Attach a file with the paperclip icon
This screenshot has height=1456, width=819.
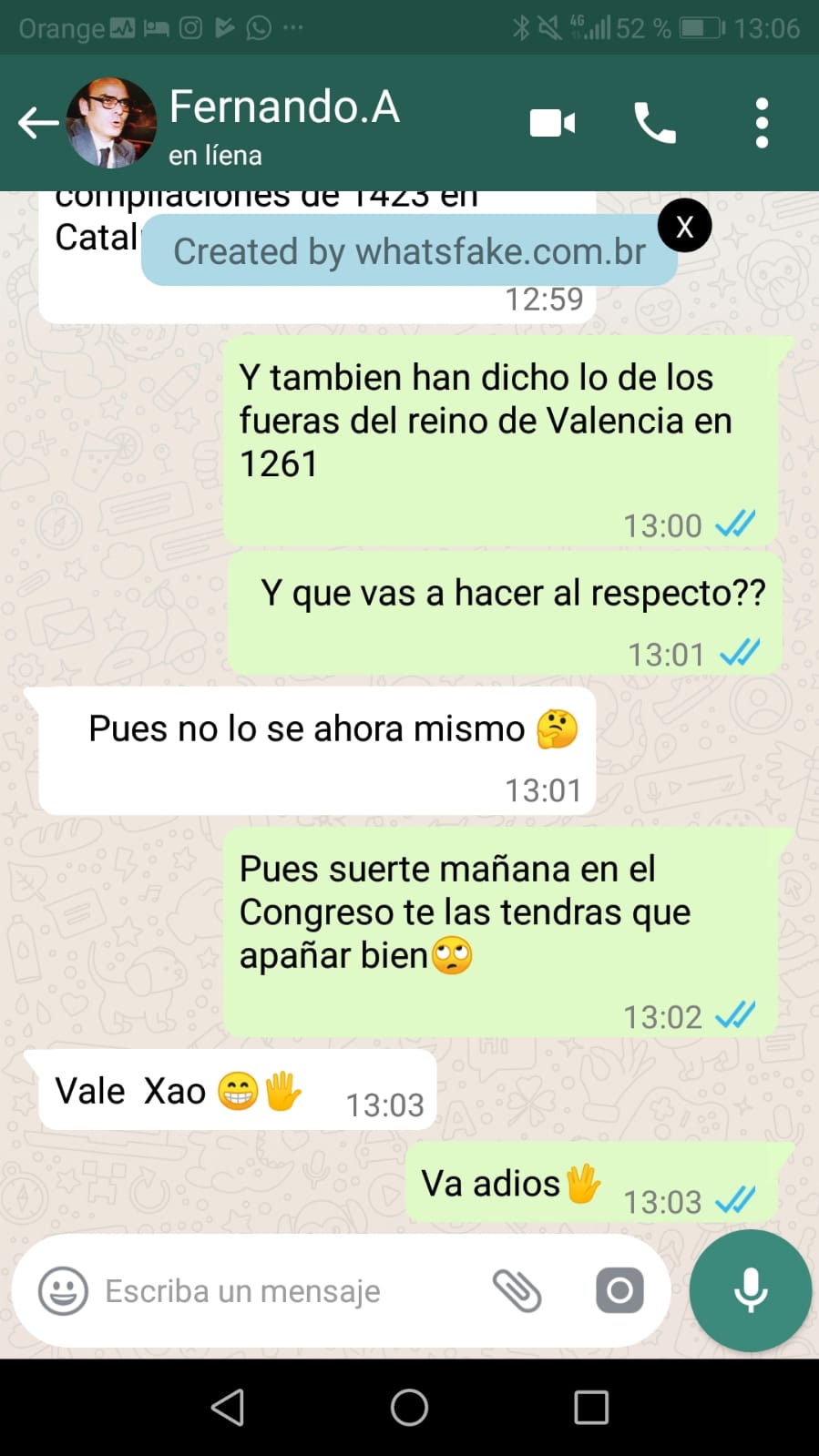coord(517,1290)
